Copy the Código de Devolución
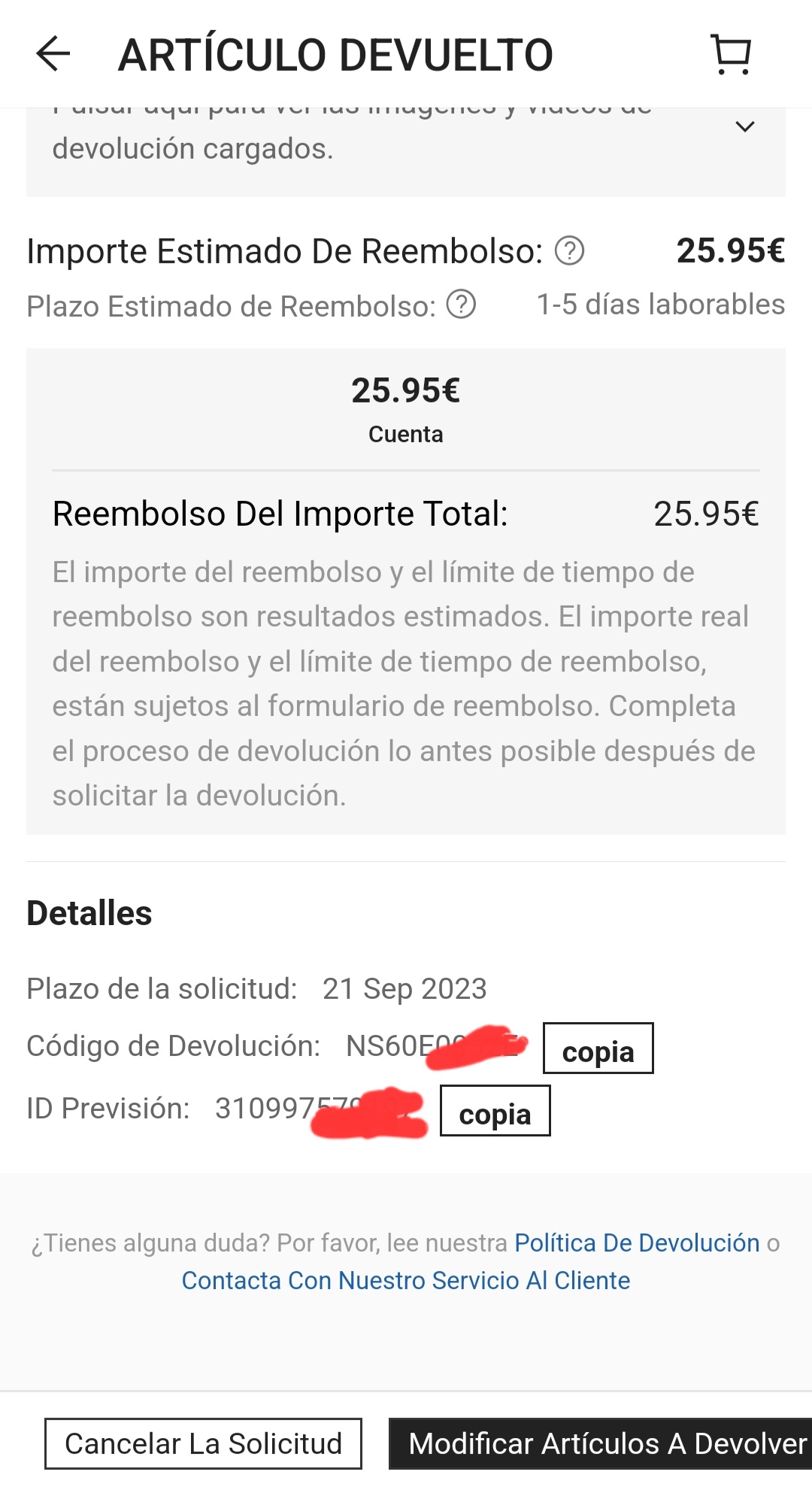Image resolution: width=812 pixels, height=1511 pixels. (598, 1048)
